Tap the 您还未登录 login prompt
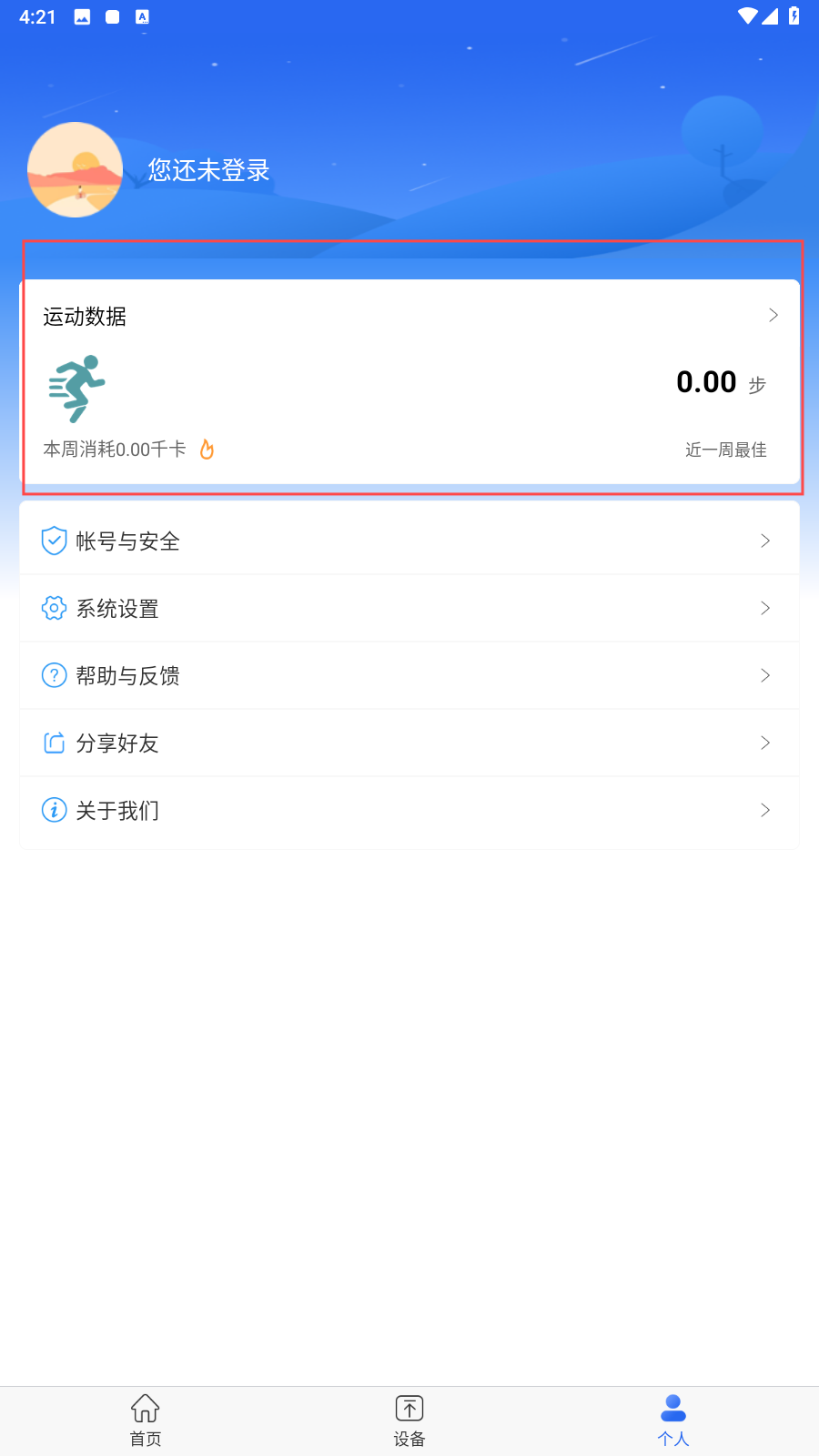The height and width of the screenshot is (1456, 819). tap(209, 170)
